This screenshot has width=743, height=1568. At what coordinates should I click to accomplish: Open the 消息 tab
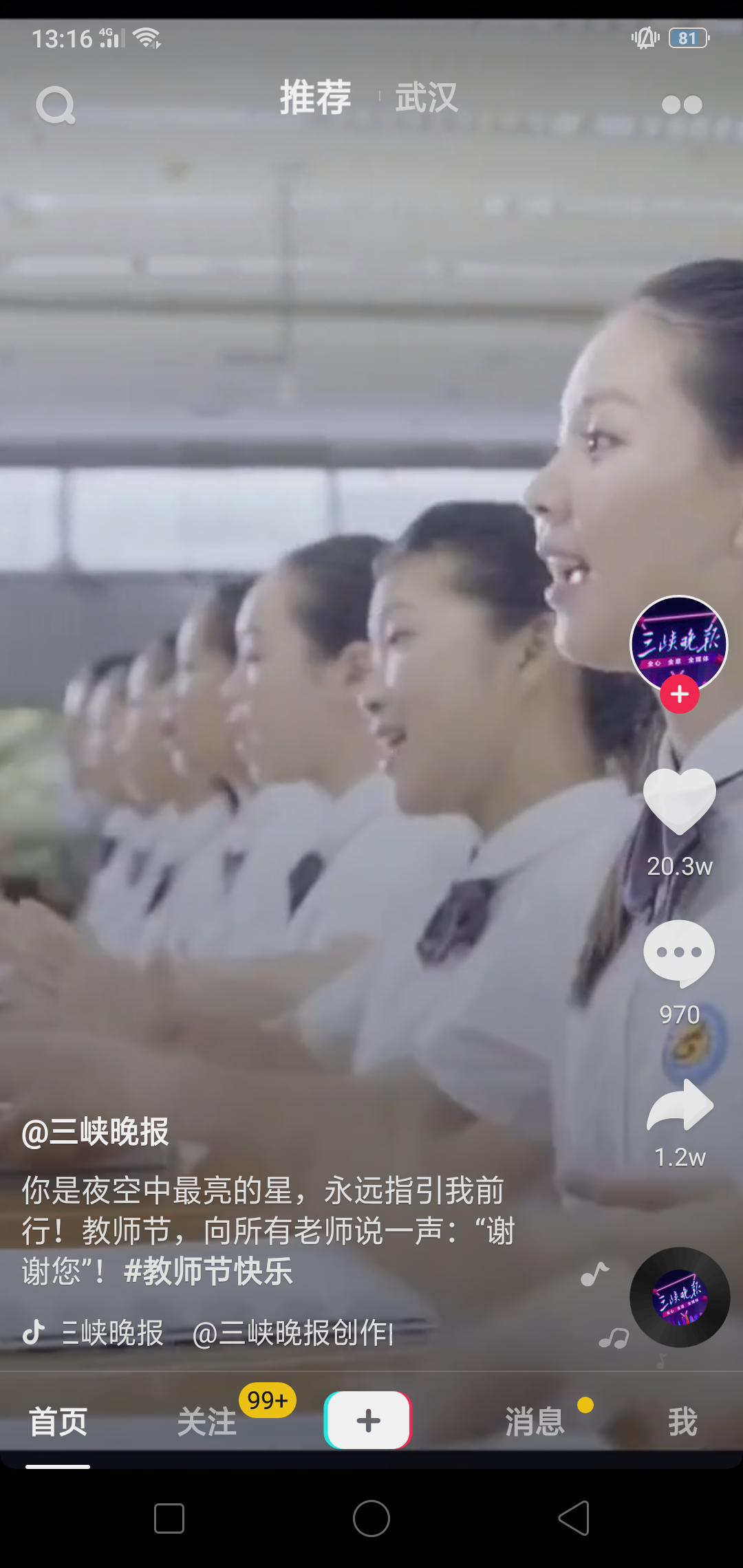[x=535, y=1421]
